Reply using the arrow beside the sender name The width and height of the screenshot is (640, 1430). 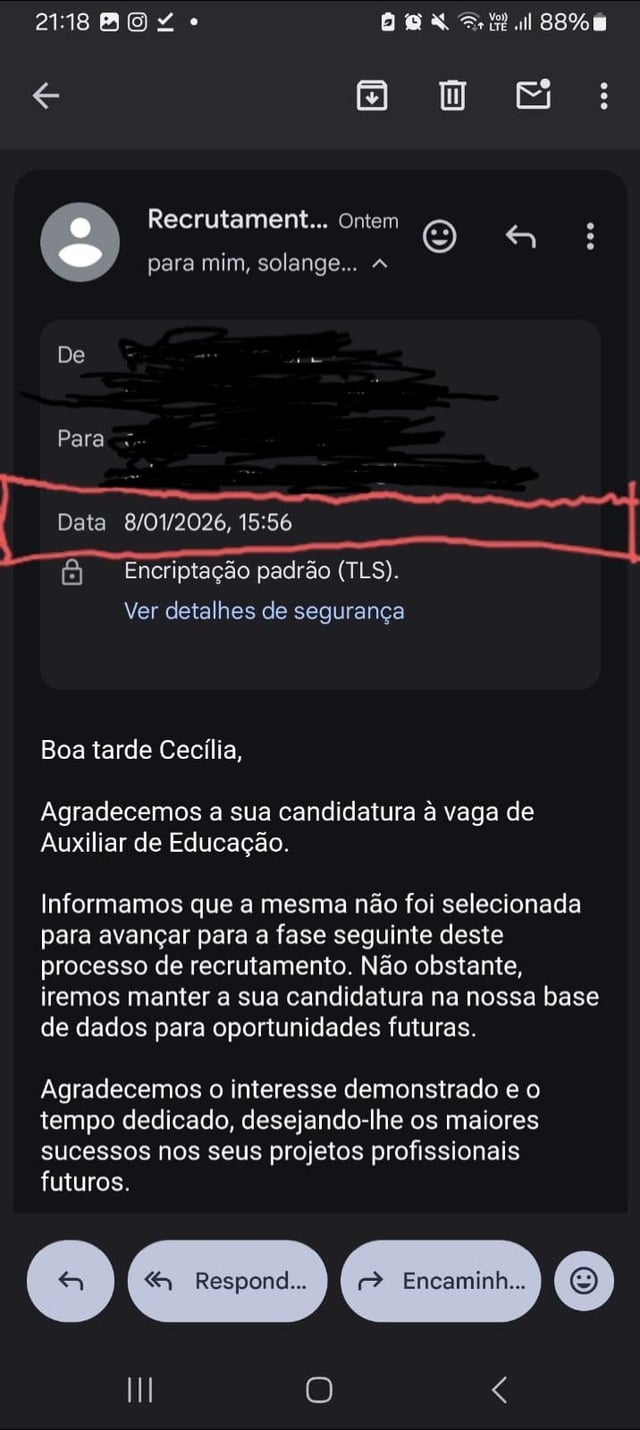(x=520, y=236)
